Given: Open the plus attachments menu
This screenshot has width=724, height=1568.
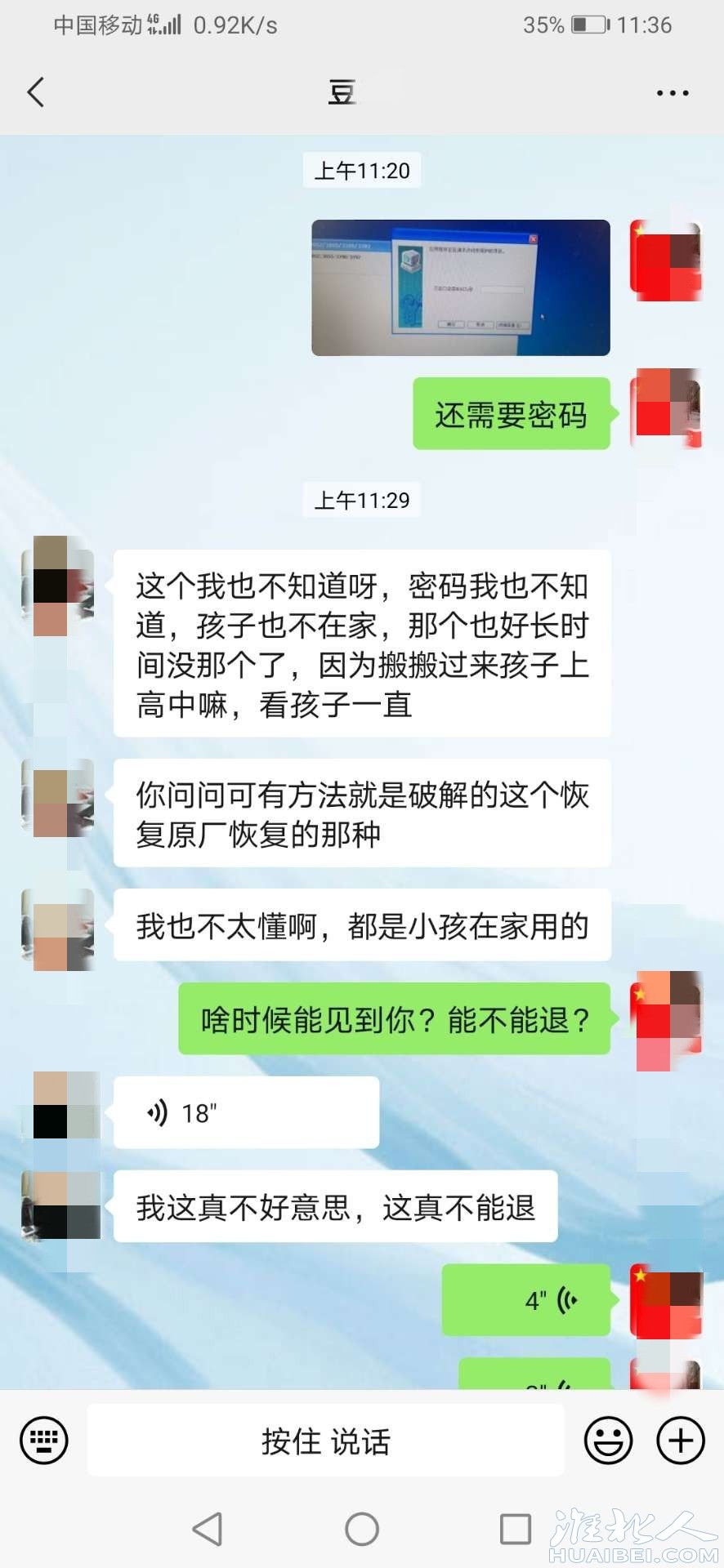Looking at the screenshot, I should 680,1440.
